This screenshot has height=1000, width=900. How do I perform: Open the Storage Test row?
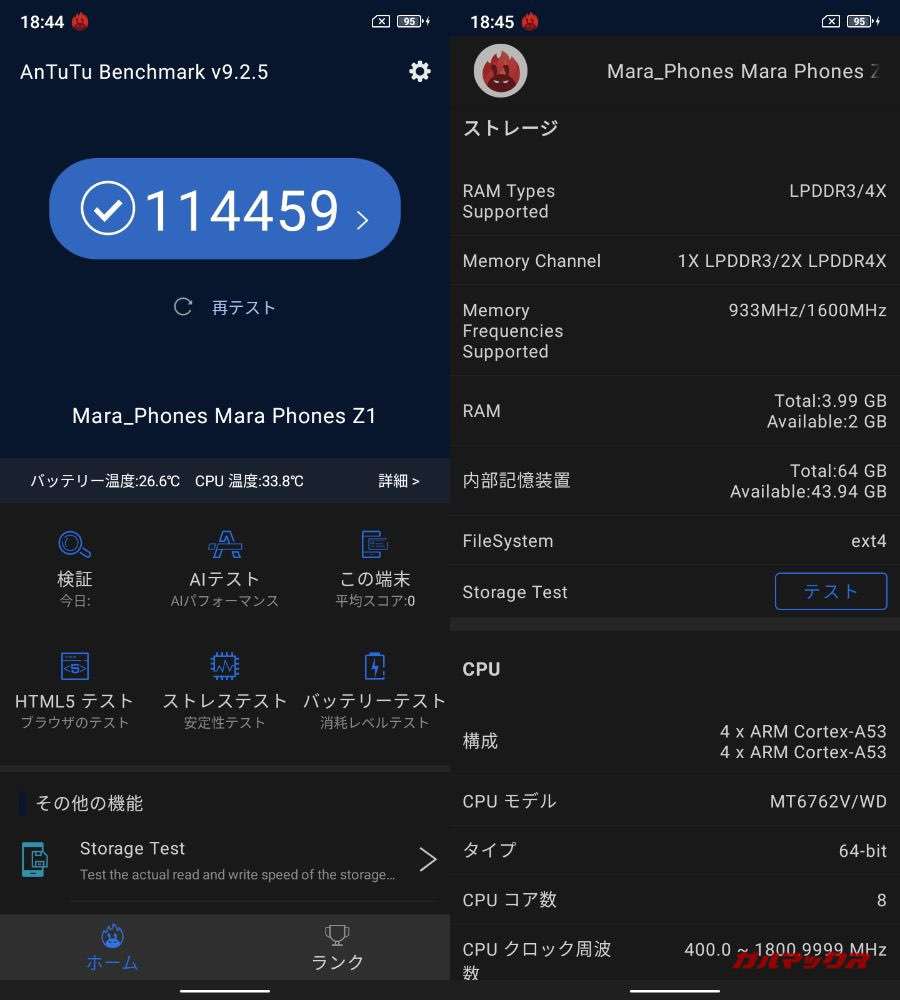tap(230, 860)
